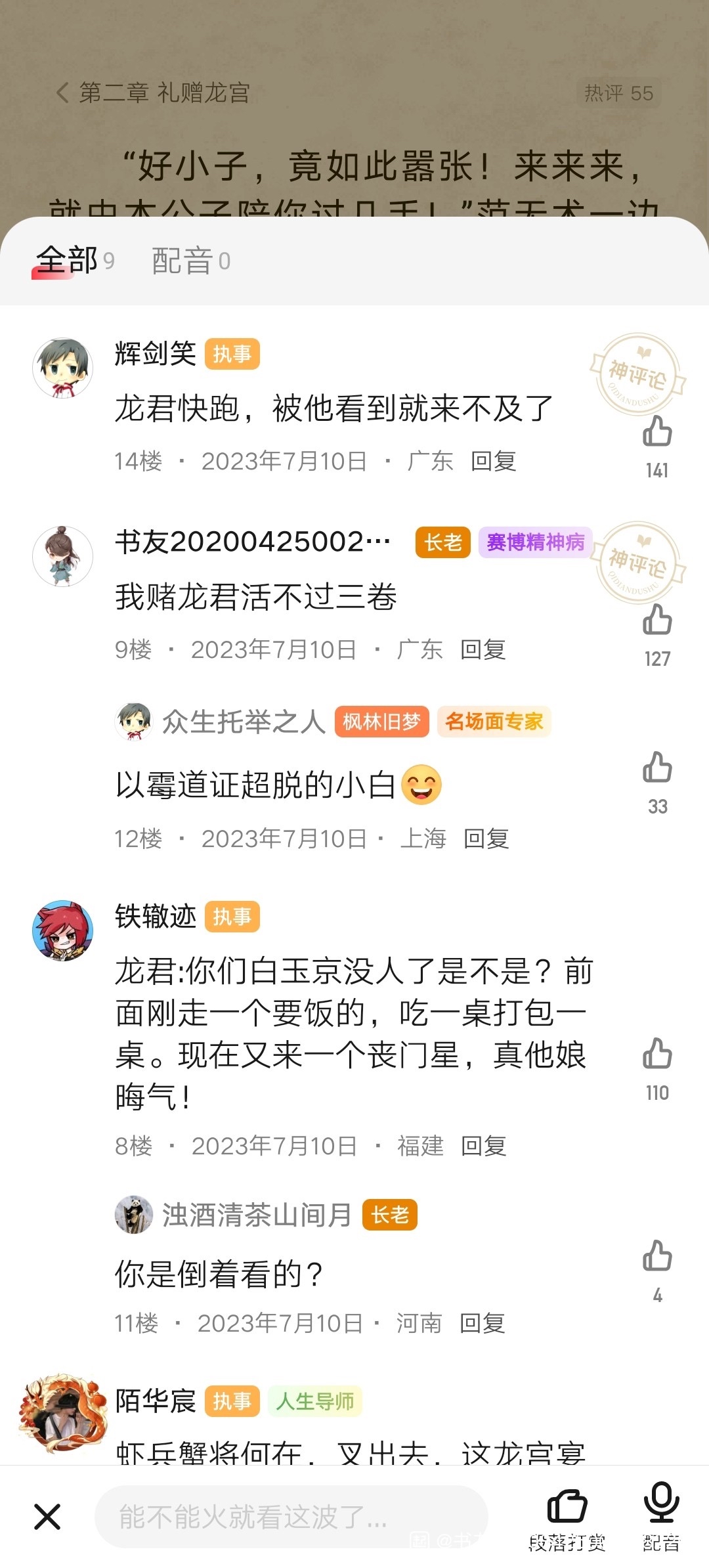Like 众生托举之人's comment

[x=656, y=768]
